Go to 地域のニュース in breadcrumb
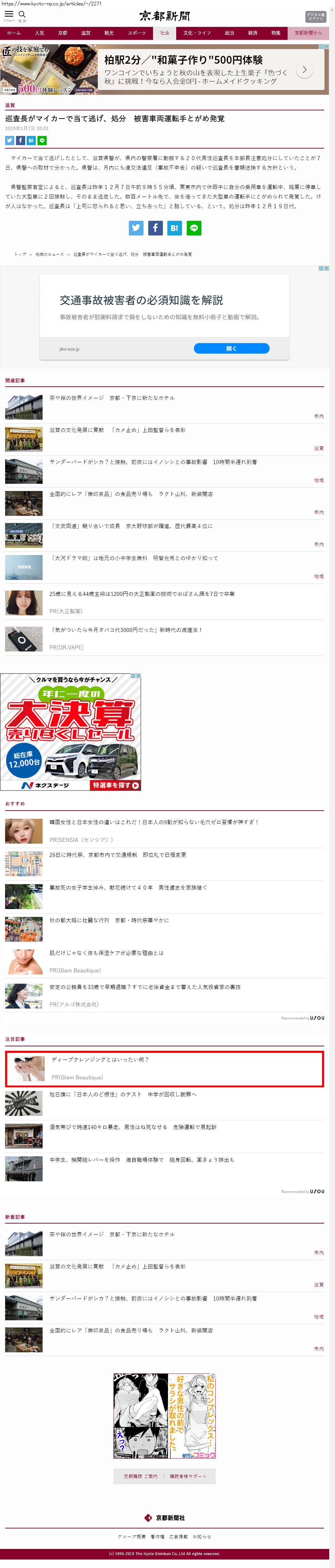Image resolution: width=335 pixels, height=1568 pixels. point(49,255)
